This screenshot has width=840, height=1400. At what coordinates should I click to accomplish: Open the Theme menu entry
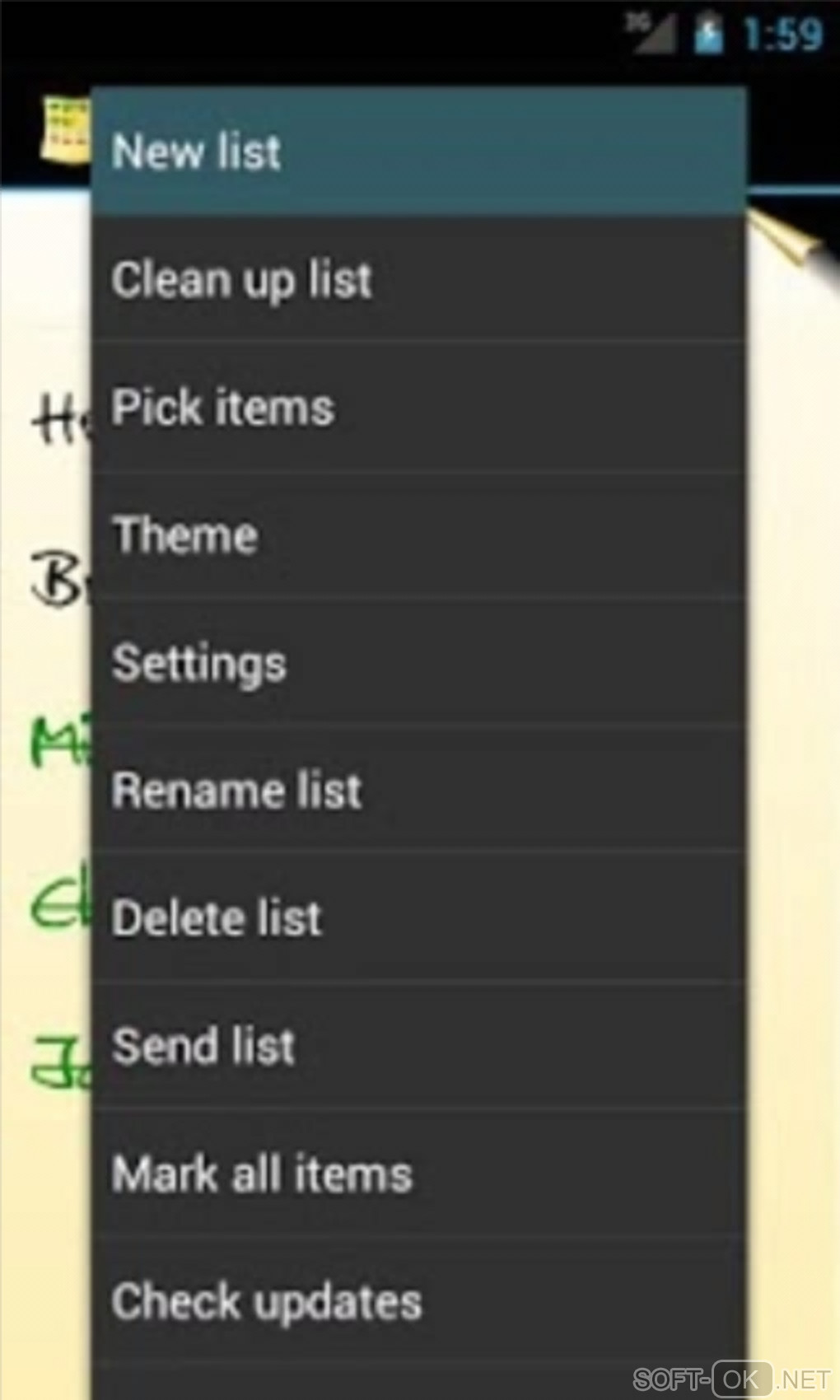tap(418, 535)
